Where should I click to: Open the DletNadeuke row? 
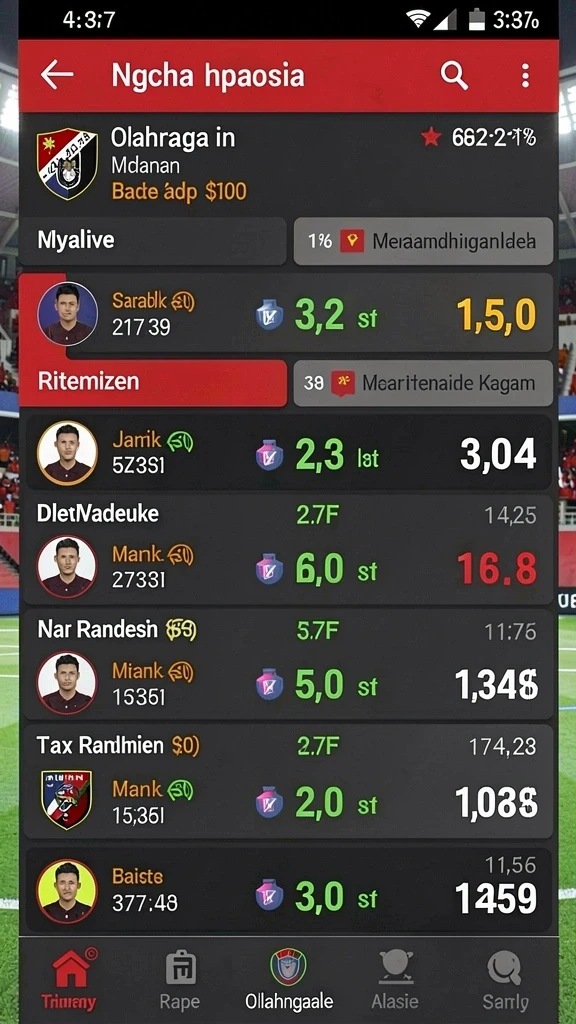(x=287, y=549)
